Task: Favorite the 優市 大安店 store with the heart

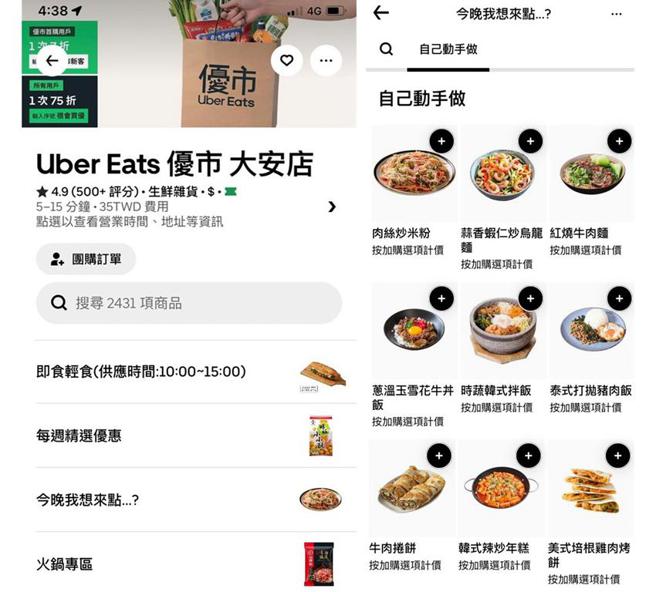Action: (x=286, y=61)
